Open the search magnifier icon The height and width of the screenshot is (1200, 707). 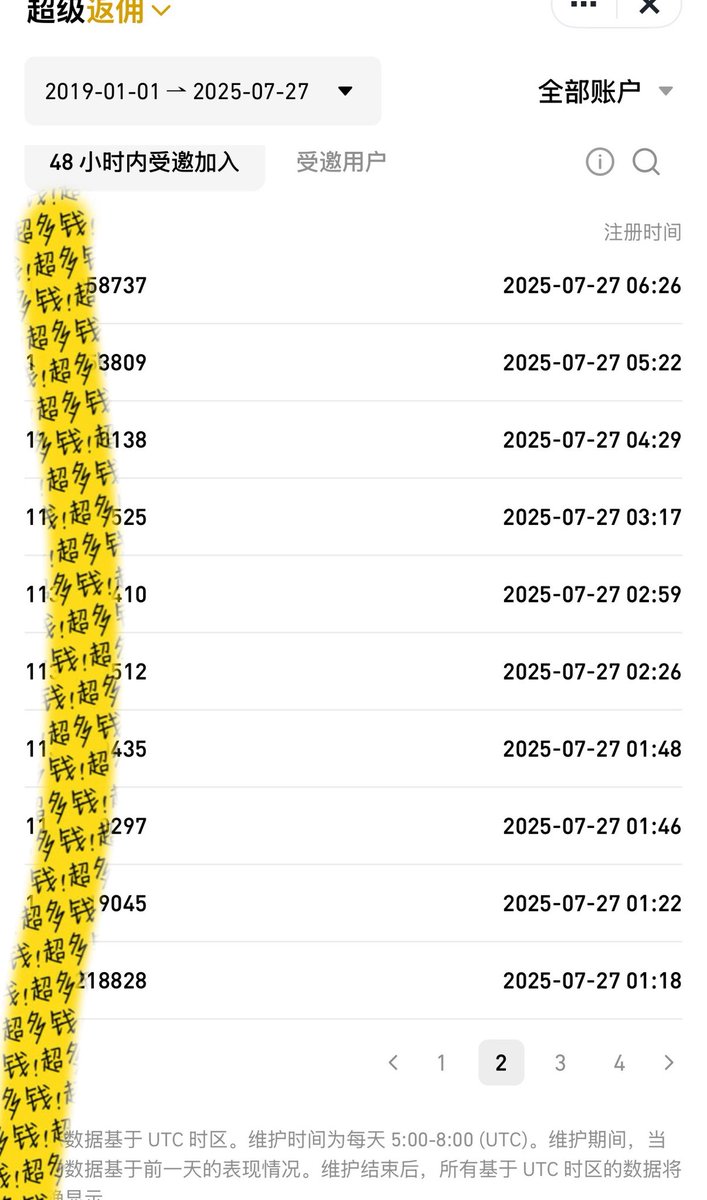tap(647, 162)
